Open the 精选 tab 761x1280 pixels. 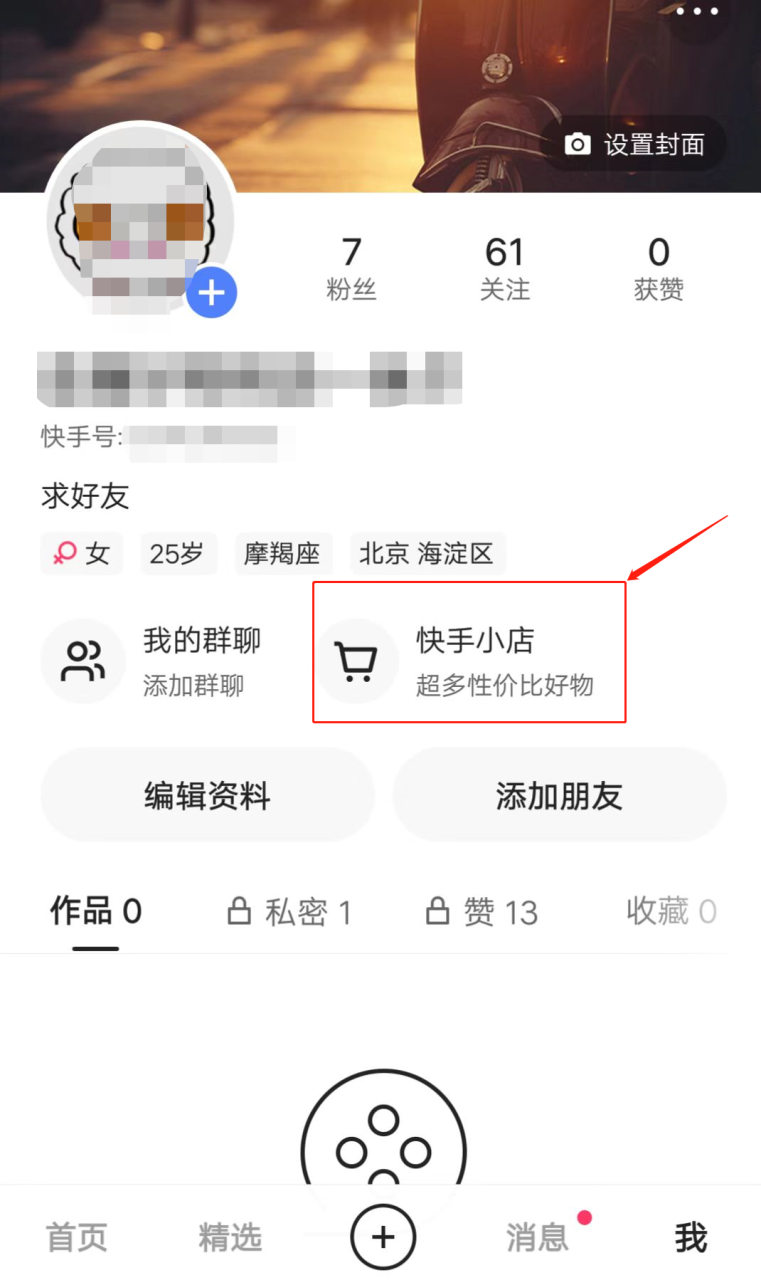point(230,1238)
